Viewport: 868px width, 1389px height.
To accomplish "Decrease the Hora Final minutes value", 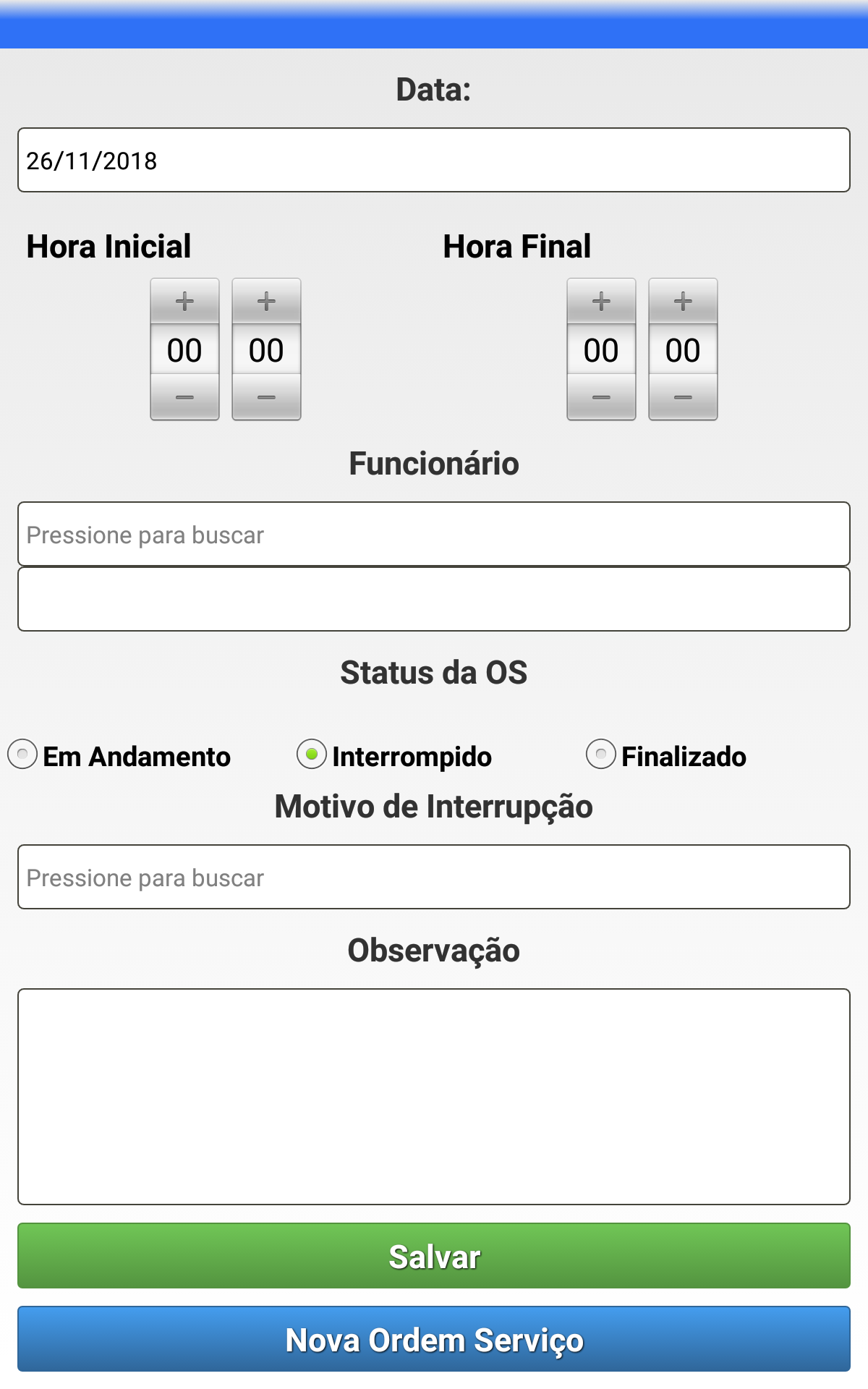I will [x=683, y=397].
